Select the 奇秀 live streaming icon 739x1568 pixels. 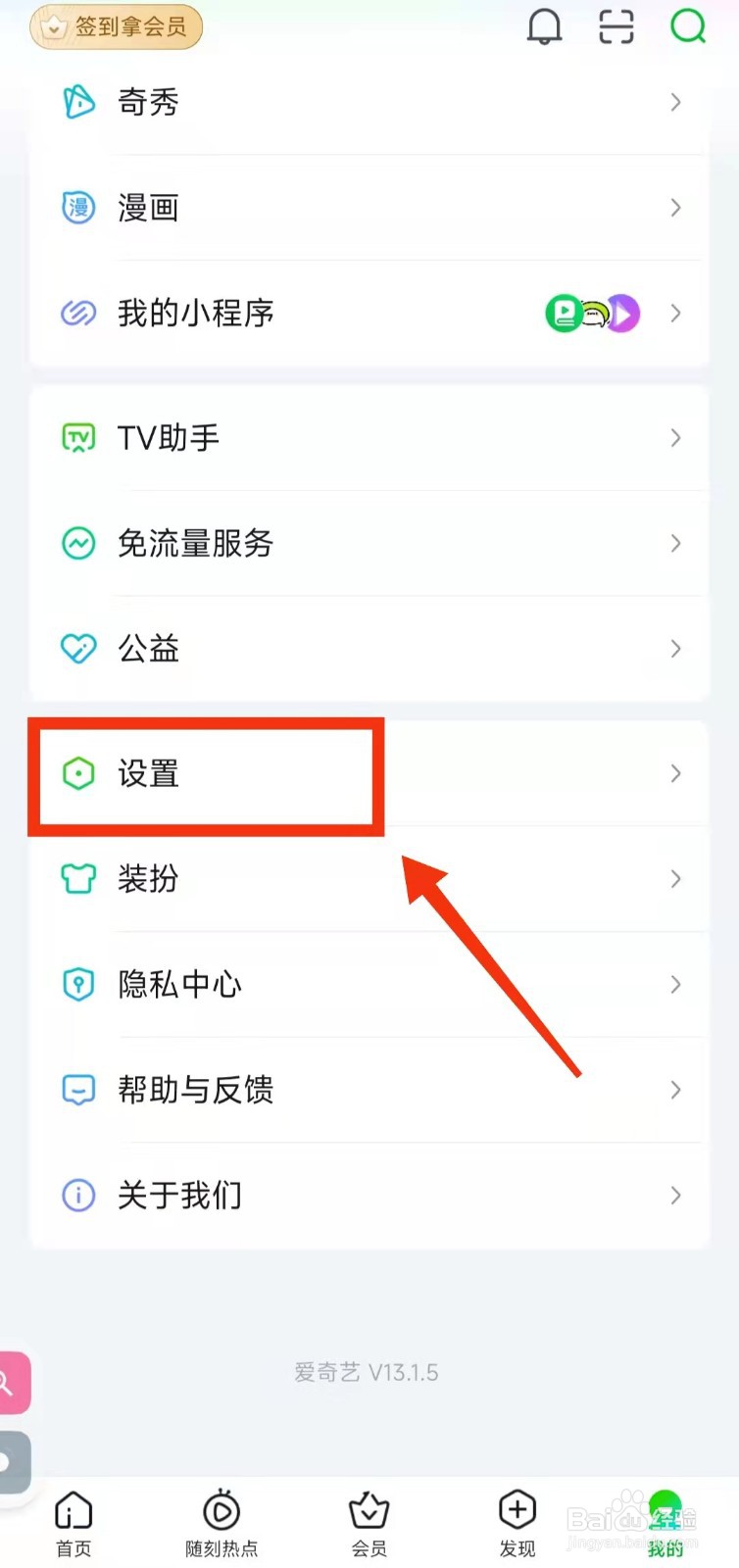[78, 102]
